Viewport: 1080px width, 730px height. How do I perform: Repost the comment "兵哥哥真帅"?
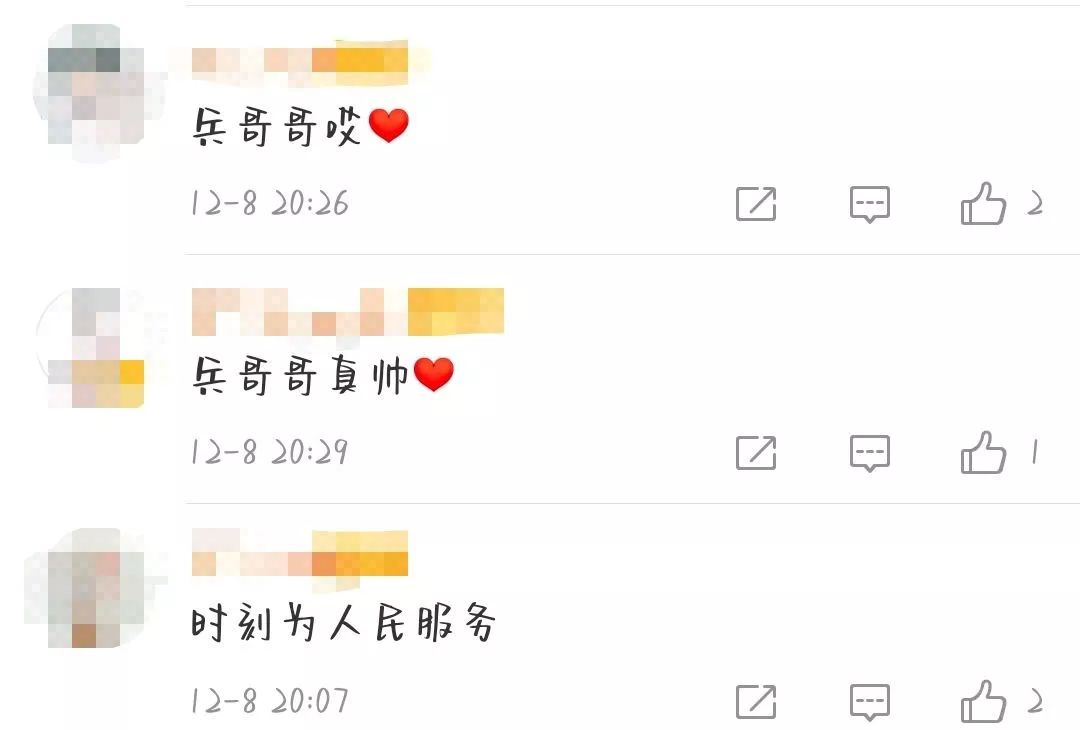[x=756, y=453]
